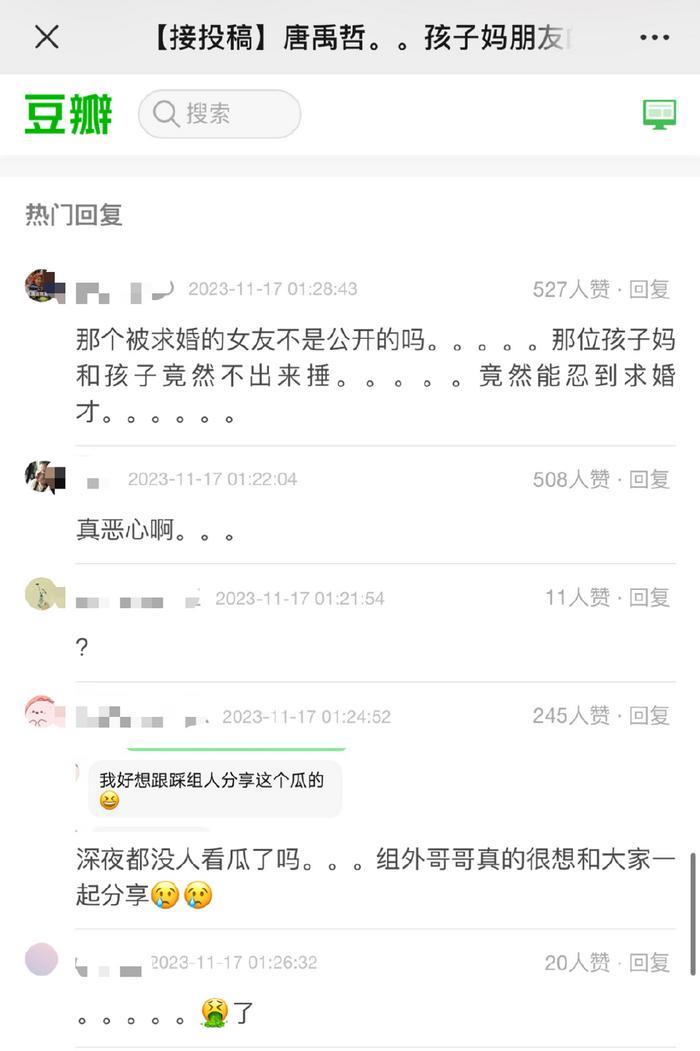Open avatar of the 01:22:04 commenter

point(41,477)
